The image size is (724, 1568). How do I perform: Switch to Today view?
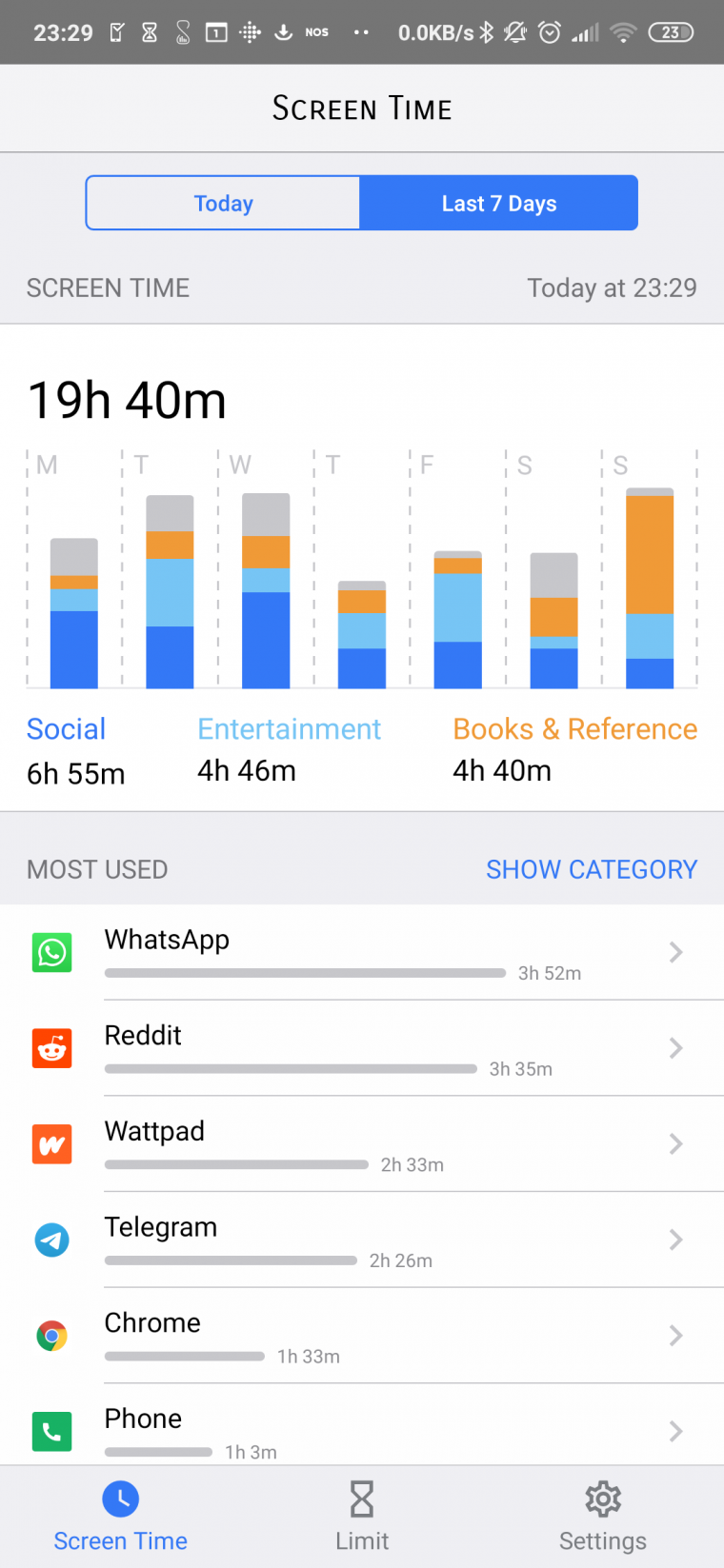click(223, 203)
